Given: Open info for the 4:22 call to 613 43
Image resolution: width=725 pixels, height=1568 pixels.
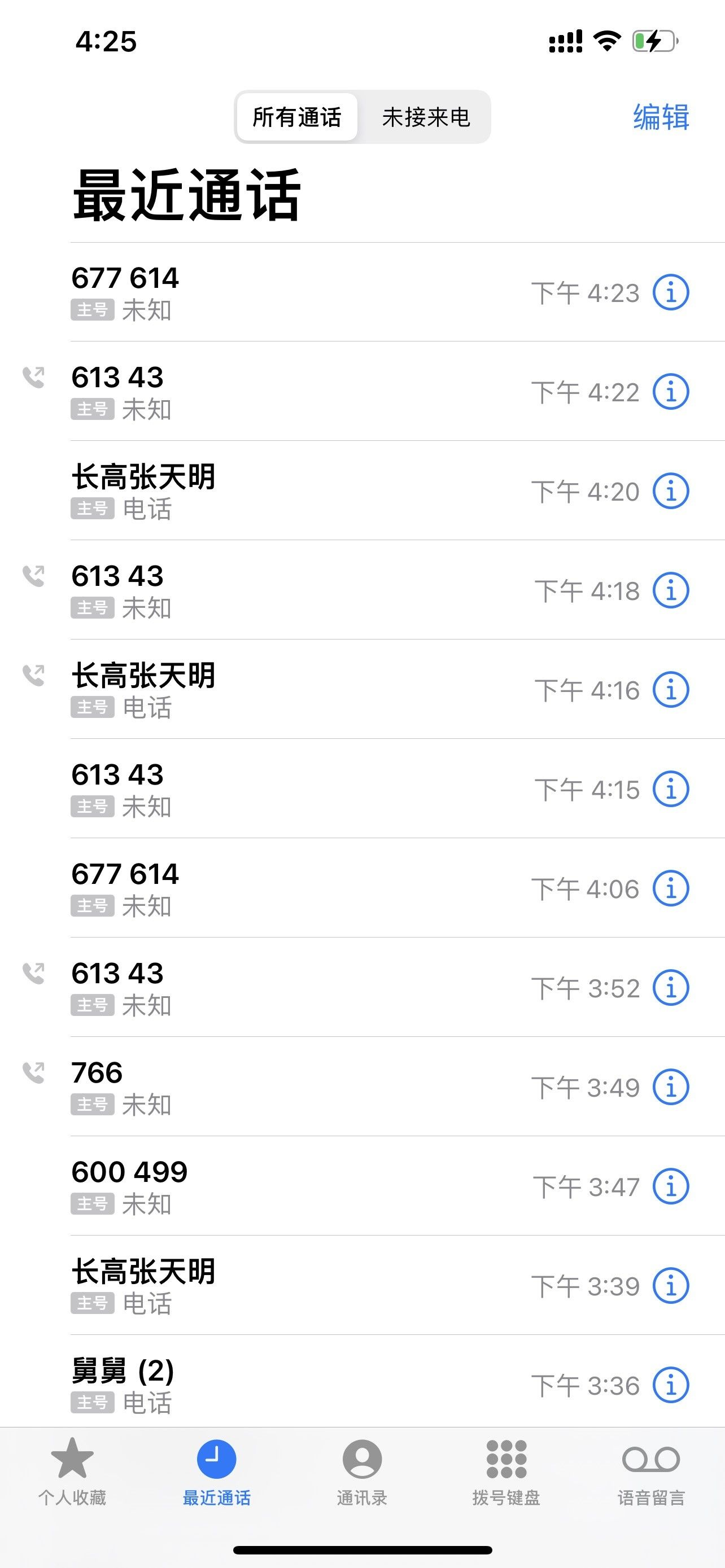Looking at the screenshot, I should [671, 392].
